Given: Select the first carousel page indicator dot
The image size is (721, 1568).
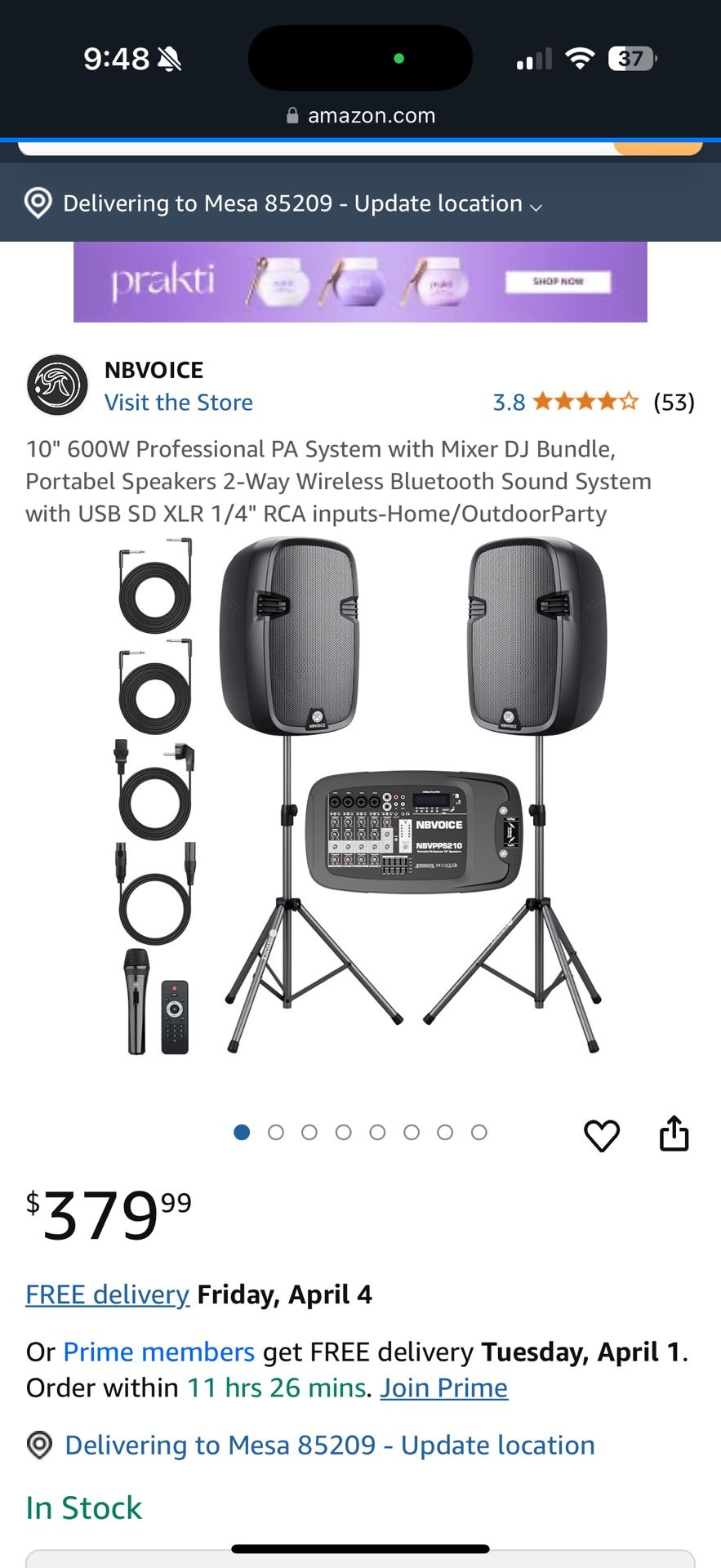Looking at the screenshot, I should pyautogui.click(x=242, y=1133).
